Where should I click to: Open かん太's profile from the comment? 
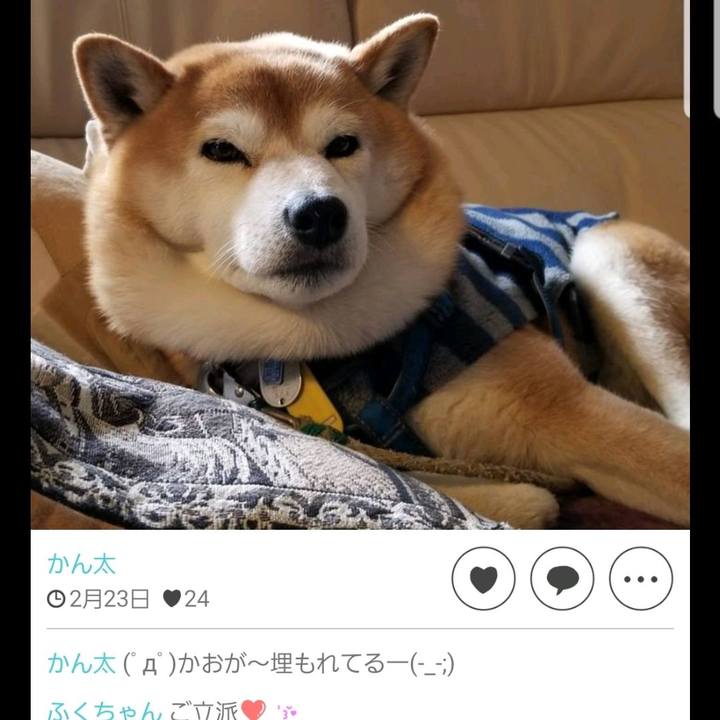tap(81, 663)
